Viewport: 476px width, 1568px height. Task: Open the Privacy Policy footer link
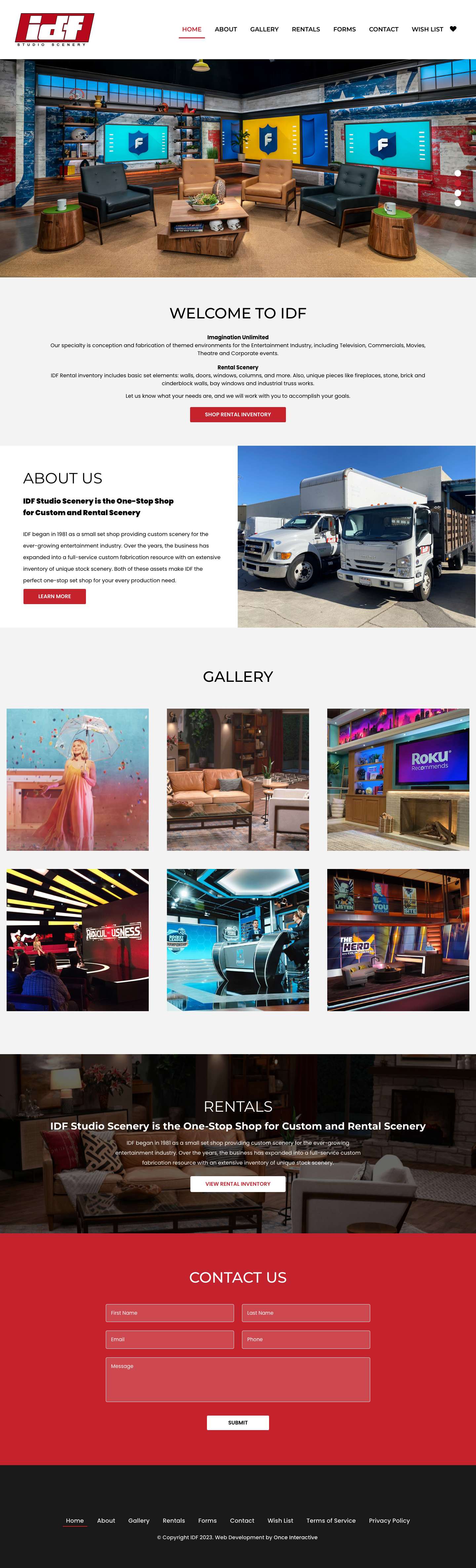[x=389, y=1520]
